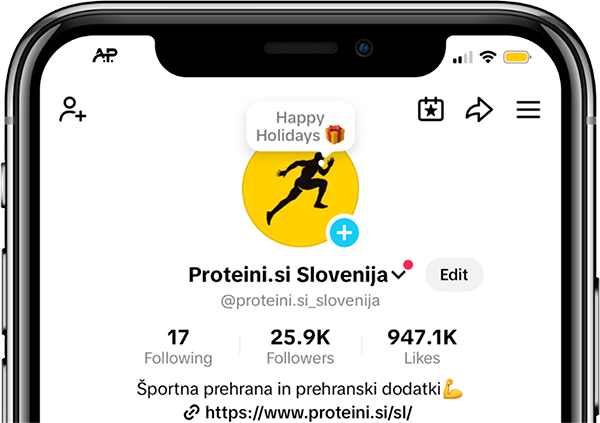The width and height of the screenshot is (600, 423).
Task: Open the add friends icon
Action: [73, 109]
